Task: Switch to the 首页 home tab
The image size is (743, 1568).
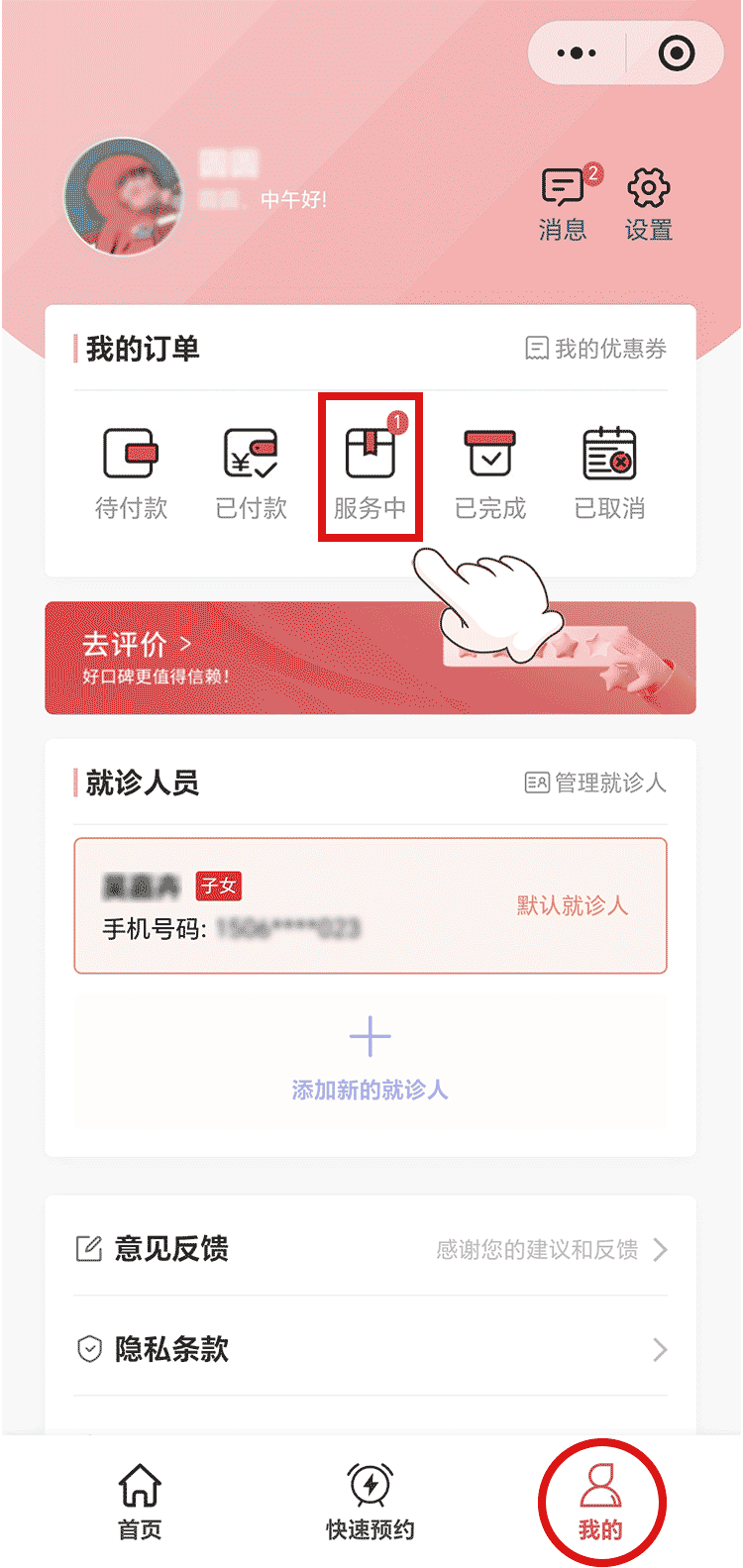Action: tap(140, 1503)
